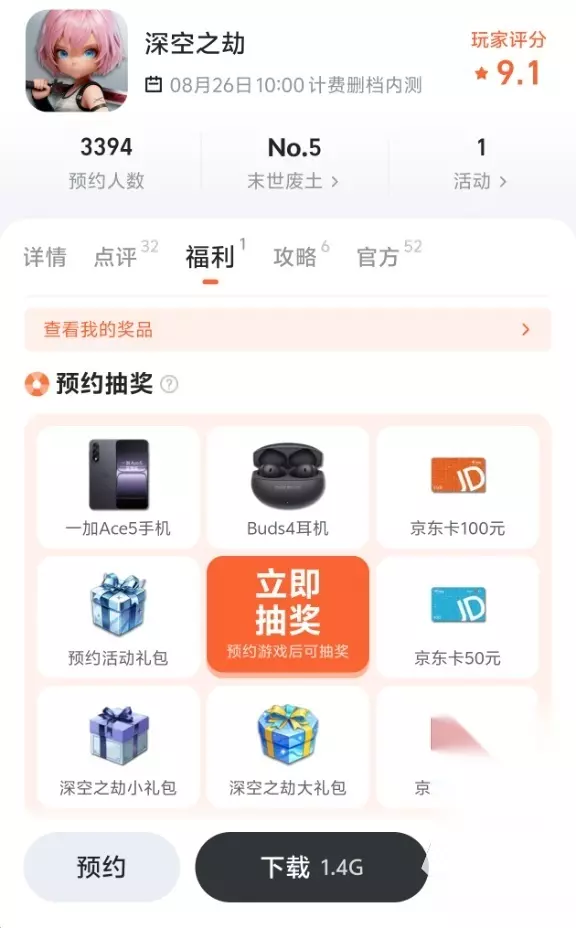Open the 末世废土 ranking link

294,163
